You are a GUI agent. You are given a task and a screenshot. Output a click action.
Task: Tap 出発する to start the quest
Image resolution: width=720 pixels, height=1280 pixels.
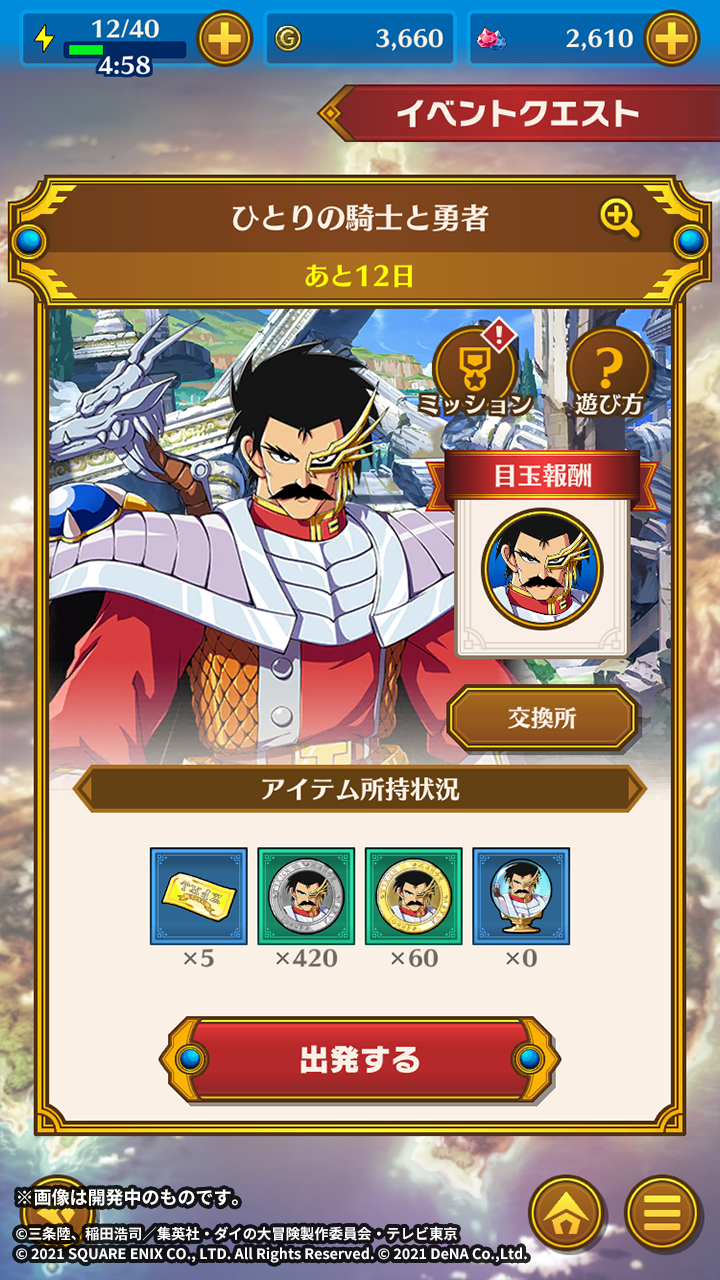tap(360, 1059)
